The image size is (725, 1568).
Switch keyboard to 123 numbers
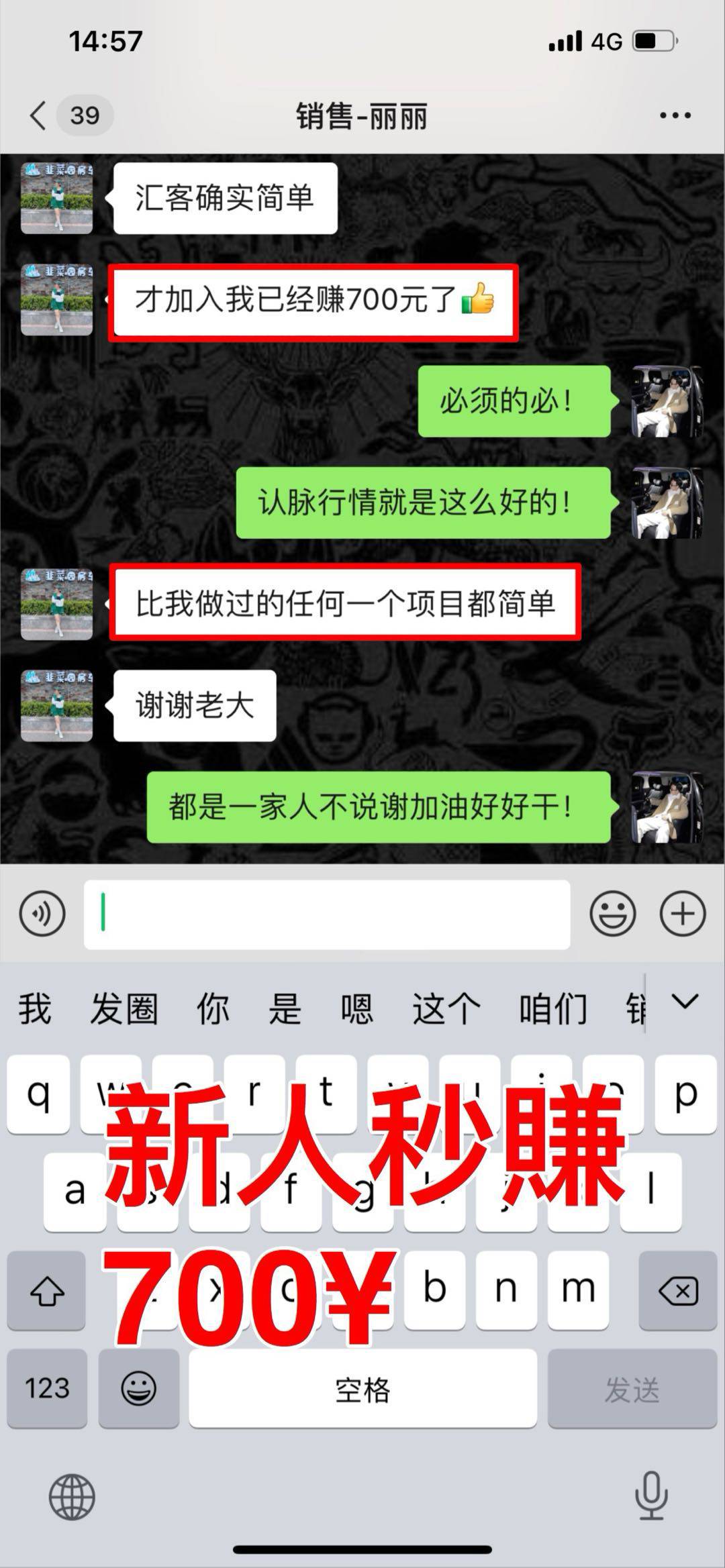[x=47, y=1388]
